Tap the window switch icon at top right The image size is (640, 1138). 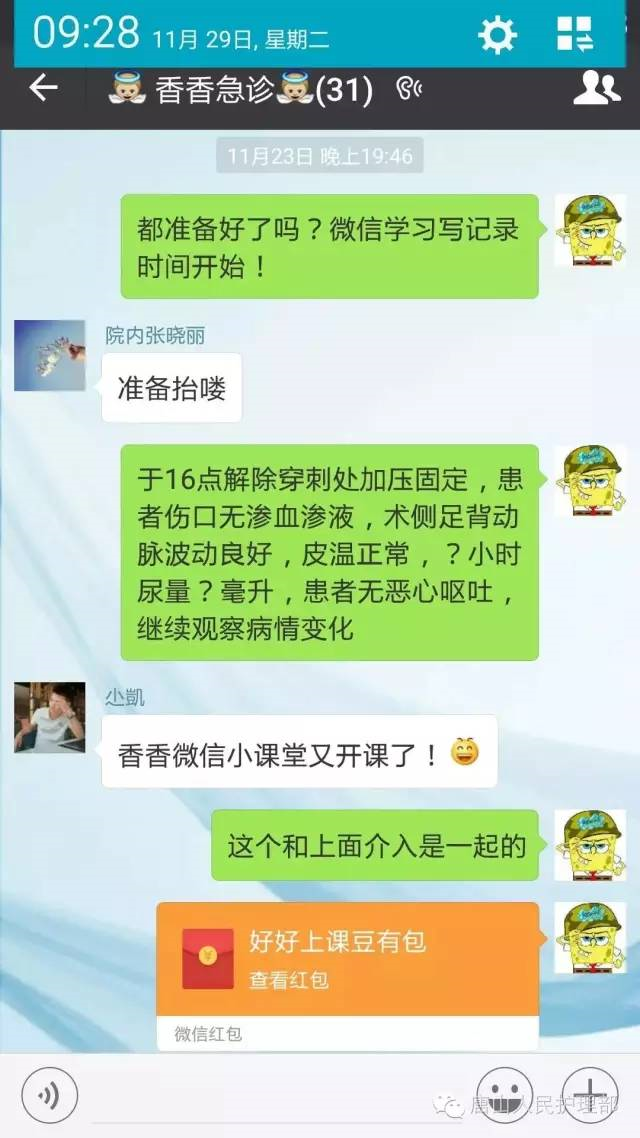click(x=575, y=35)
